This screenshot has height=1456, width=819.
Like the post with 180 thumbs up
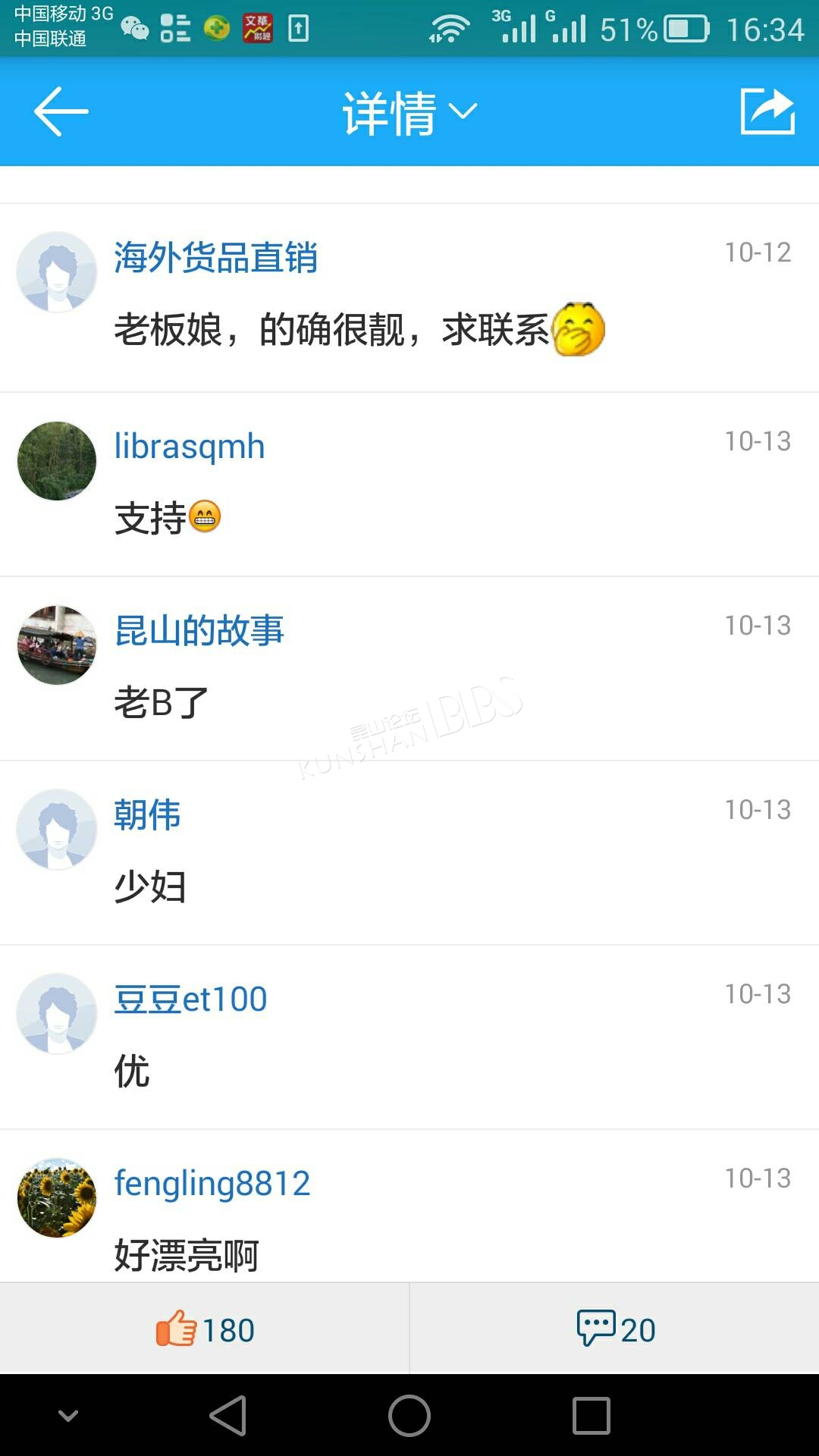tap(205, 1329)
